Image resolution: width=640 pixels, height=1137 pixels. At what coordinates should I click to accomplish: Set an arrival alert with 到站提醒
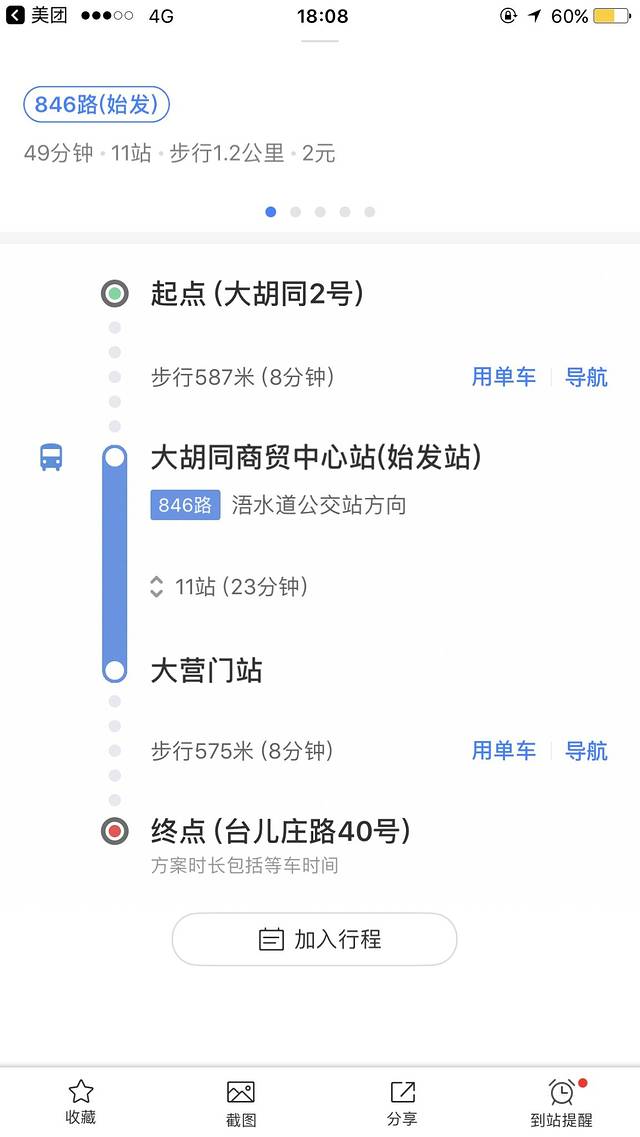pyautogui.click(x=561, y=1101)
